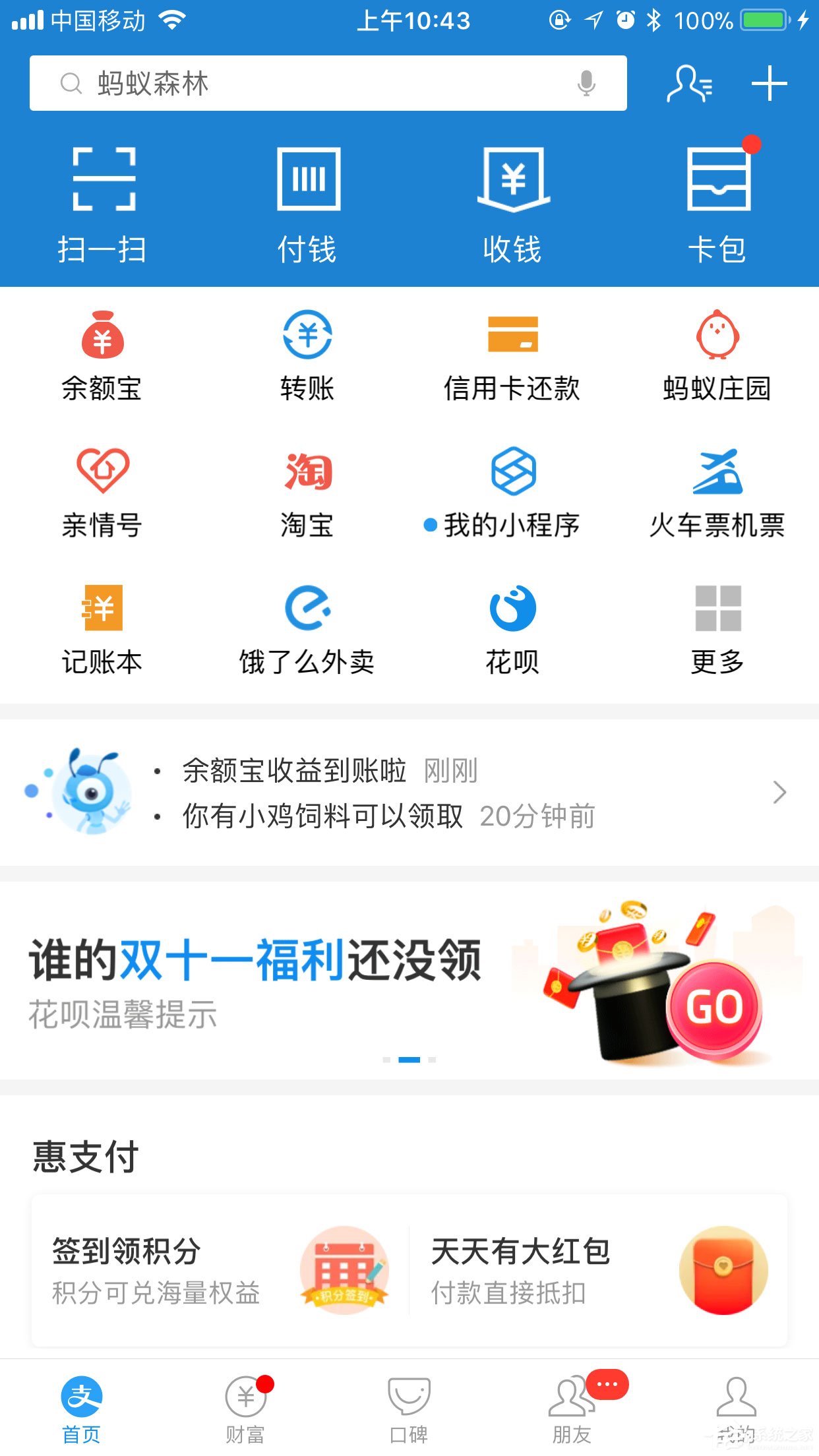Switch to the 朋友 tab
The image size is (819, 1456).
[x=572, y=1411]
